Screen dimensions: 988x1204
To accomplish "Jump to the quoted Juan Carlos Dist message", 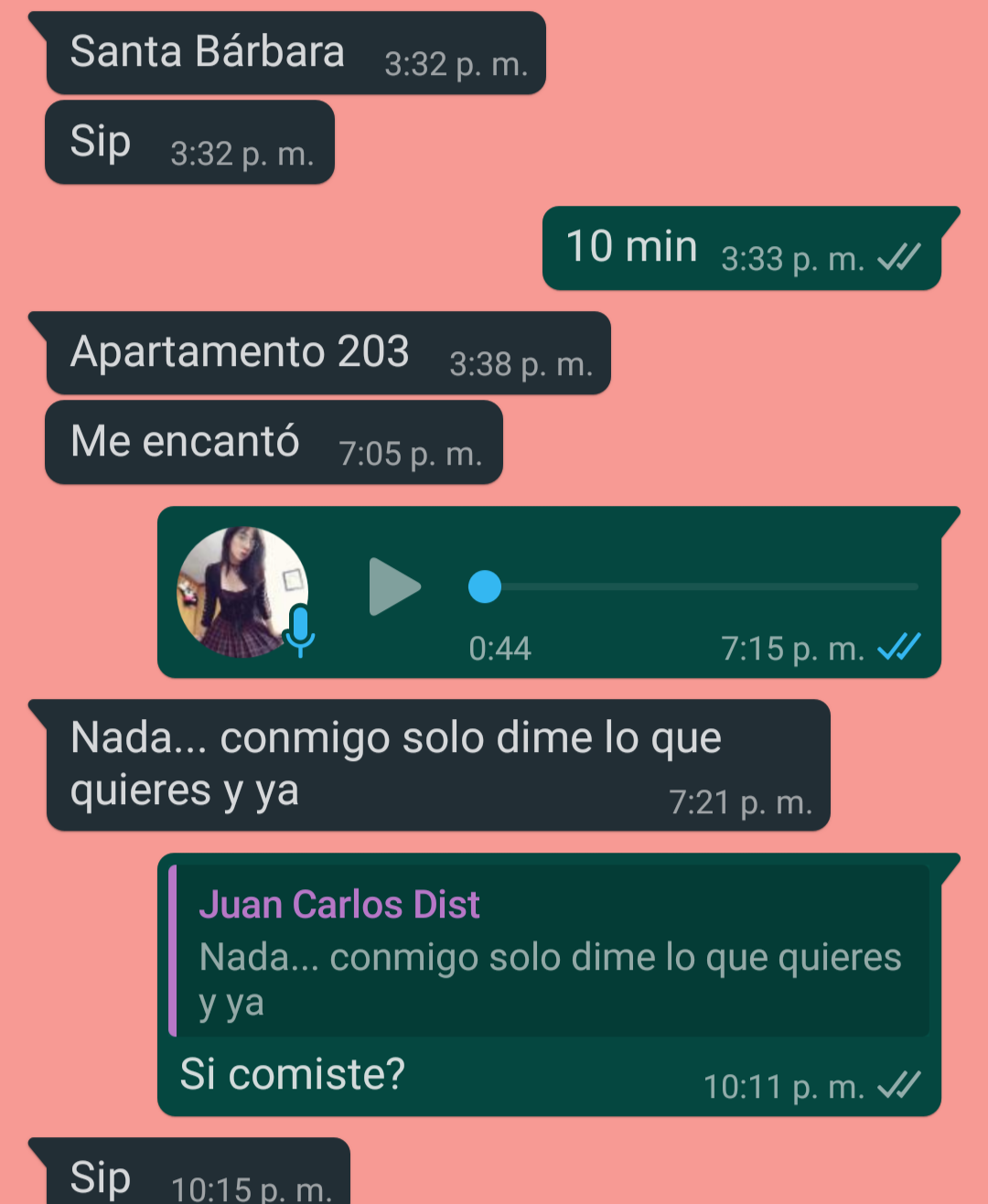I will coord(549,951).
